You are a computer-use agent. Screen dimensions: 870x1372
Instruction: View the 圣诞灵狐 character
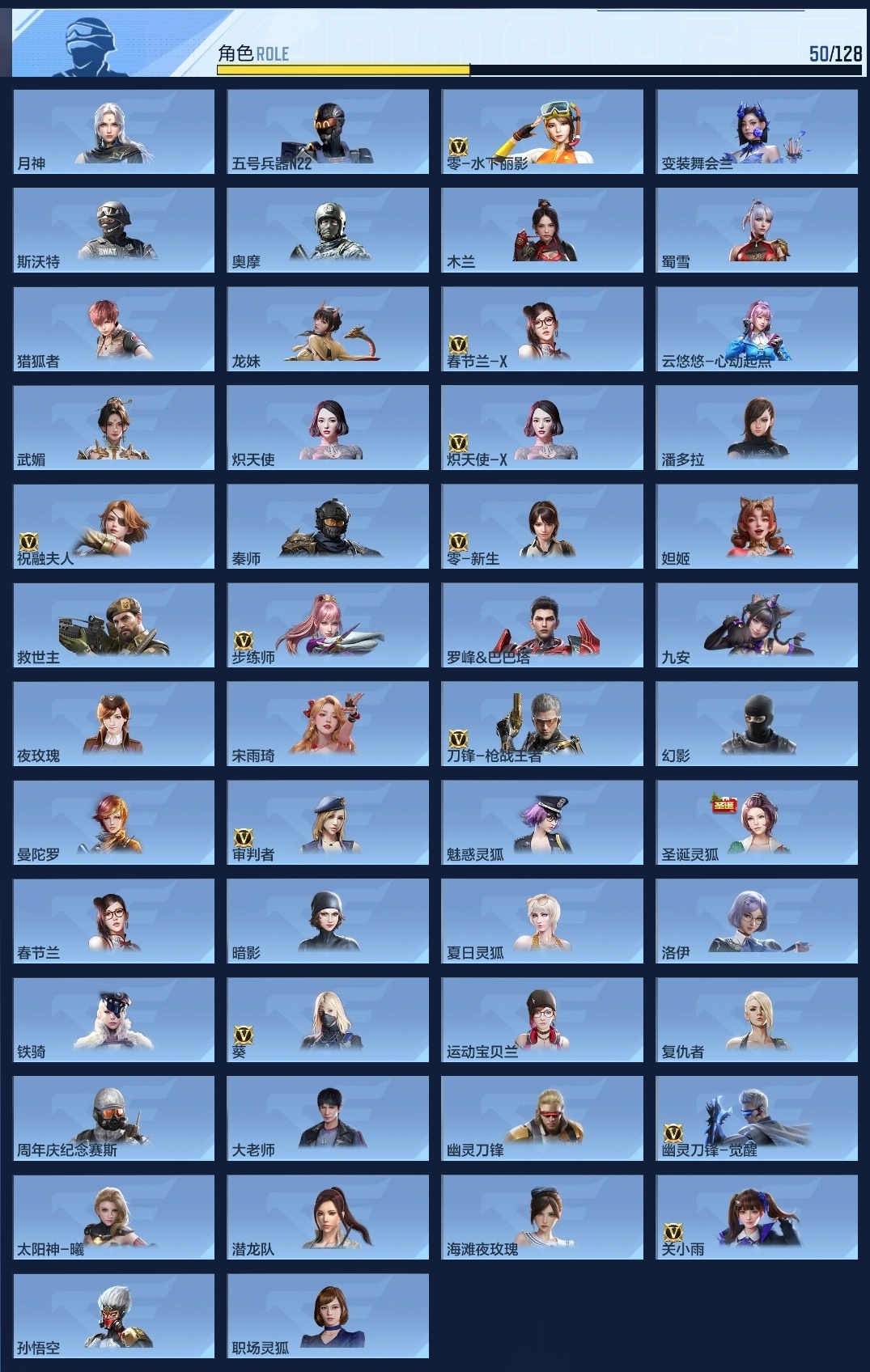point(757,822)
